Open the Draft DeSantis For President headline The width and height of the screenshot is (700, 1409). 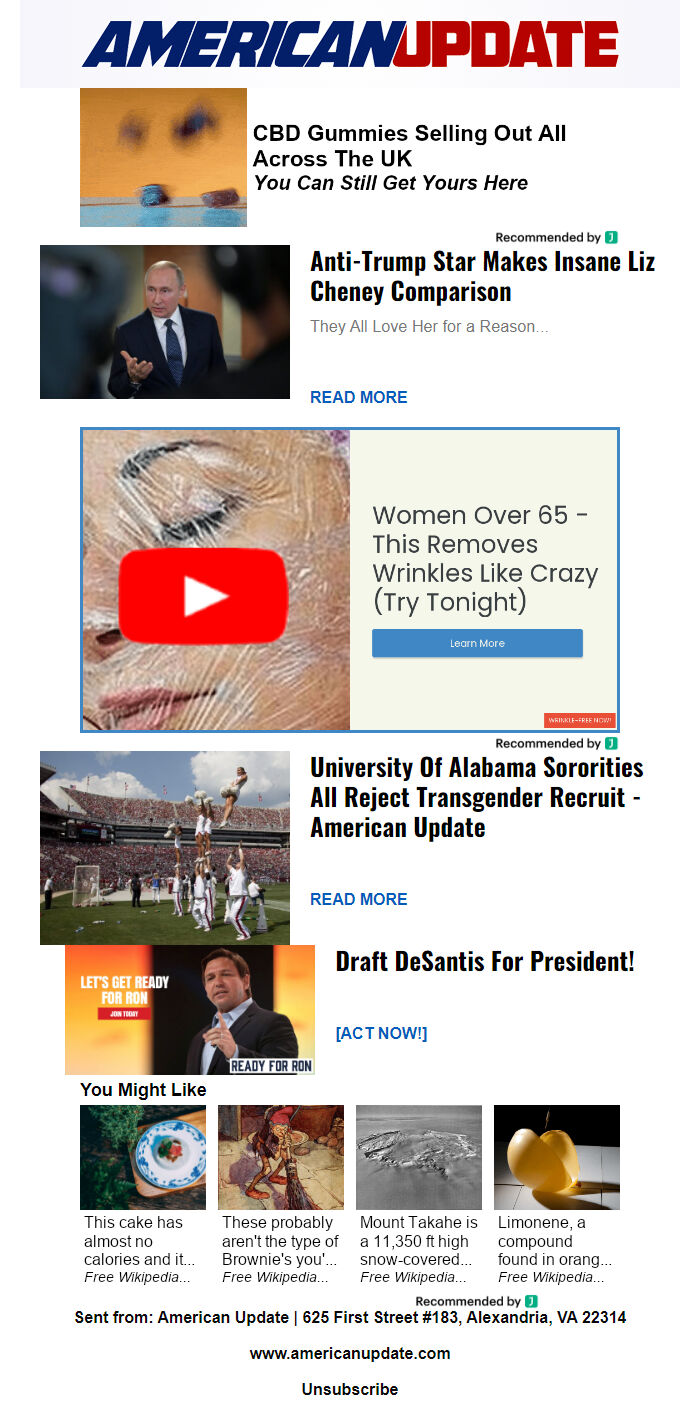point(485,962)
